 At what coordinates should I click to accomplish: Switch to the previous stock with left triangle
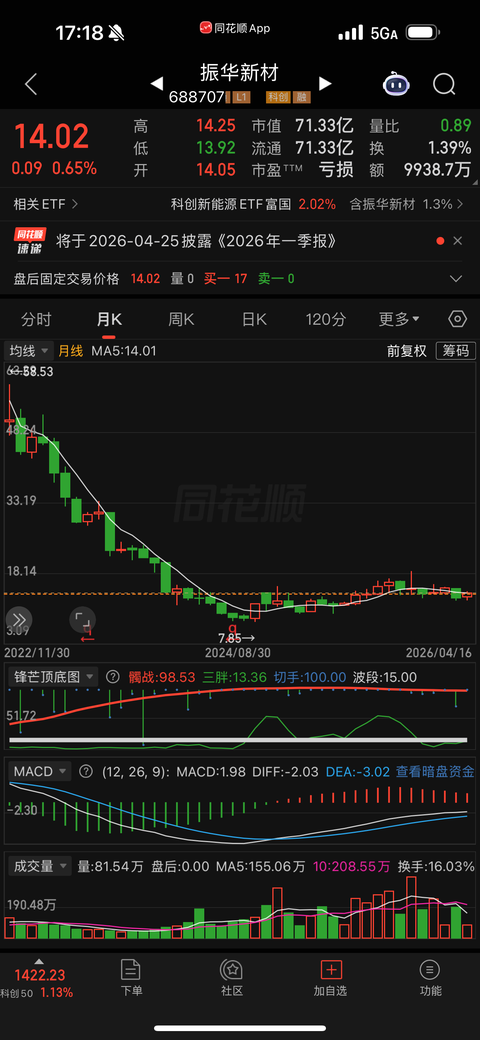(157, 84)
